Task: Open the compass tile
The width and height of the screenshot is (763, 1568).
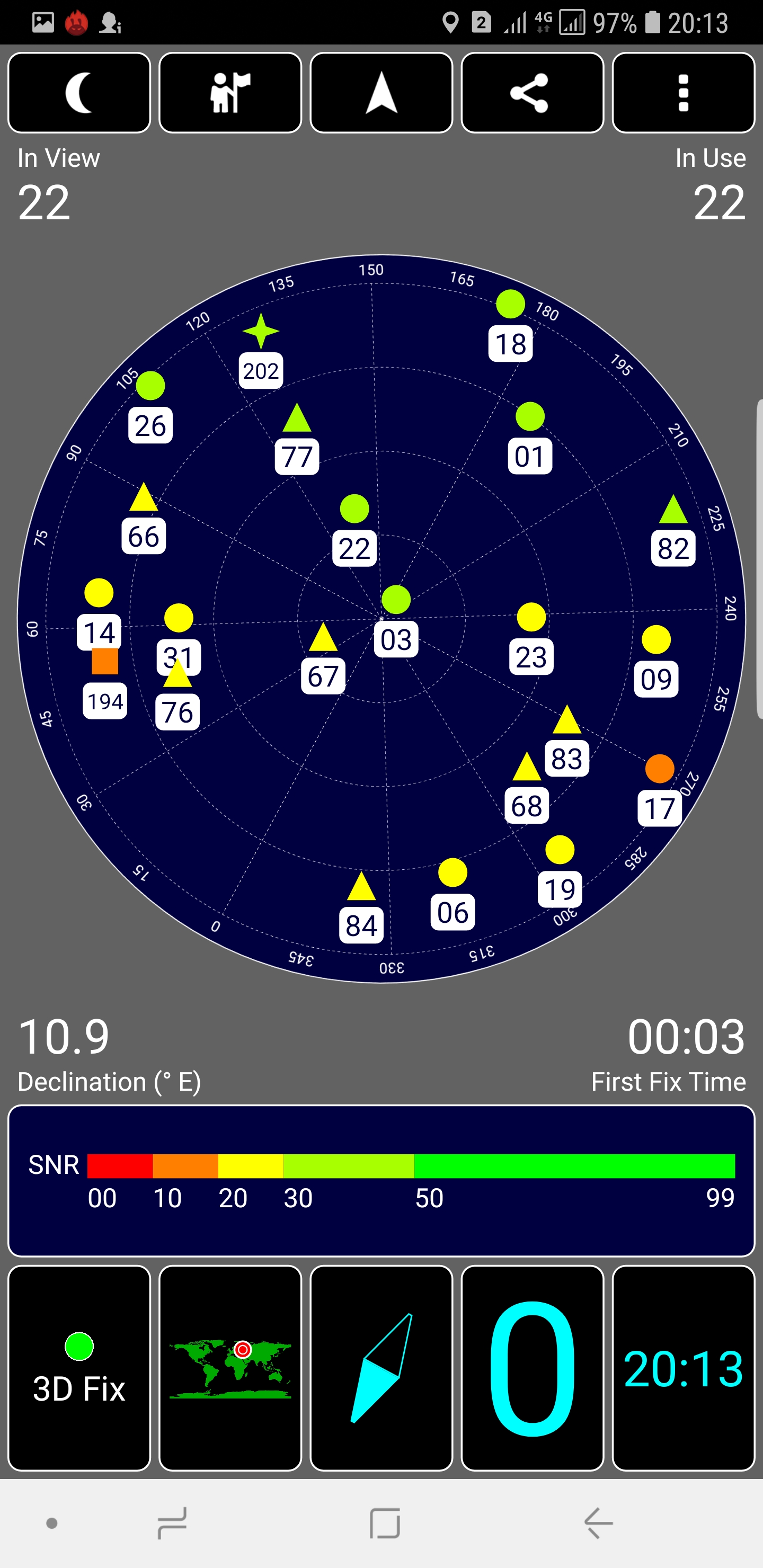Action: 381,1368
